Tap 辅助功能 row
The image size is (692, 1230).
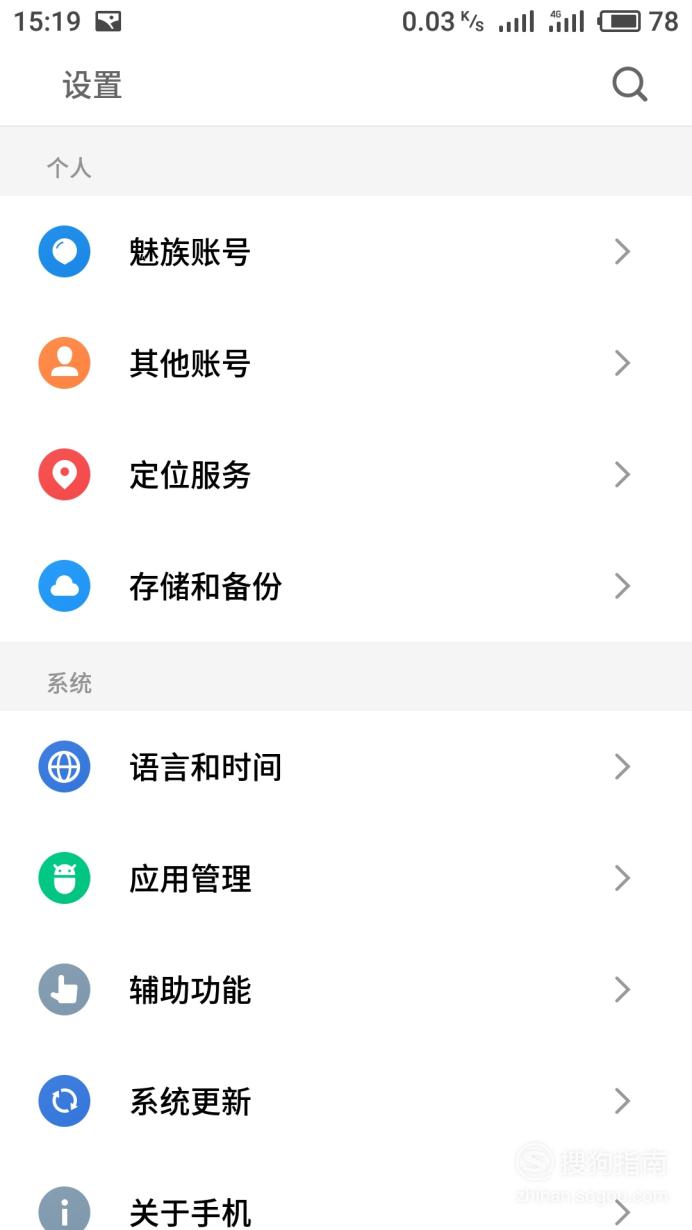[x=346, y=990]
